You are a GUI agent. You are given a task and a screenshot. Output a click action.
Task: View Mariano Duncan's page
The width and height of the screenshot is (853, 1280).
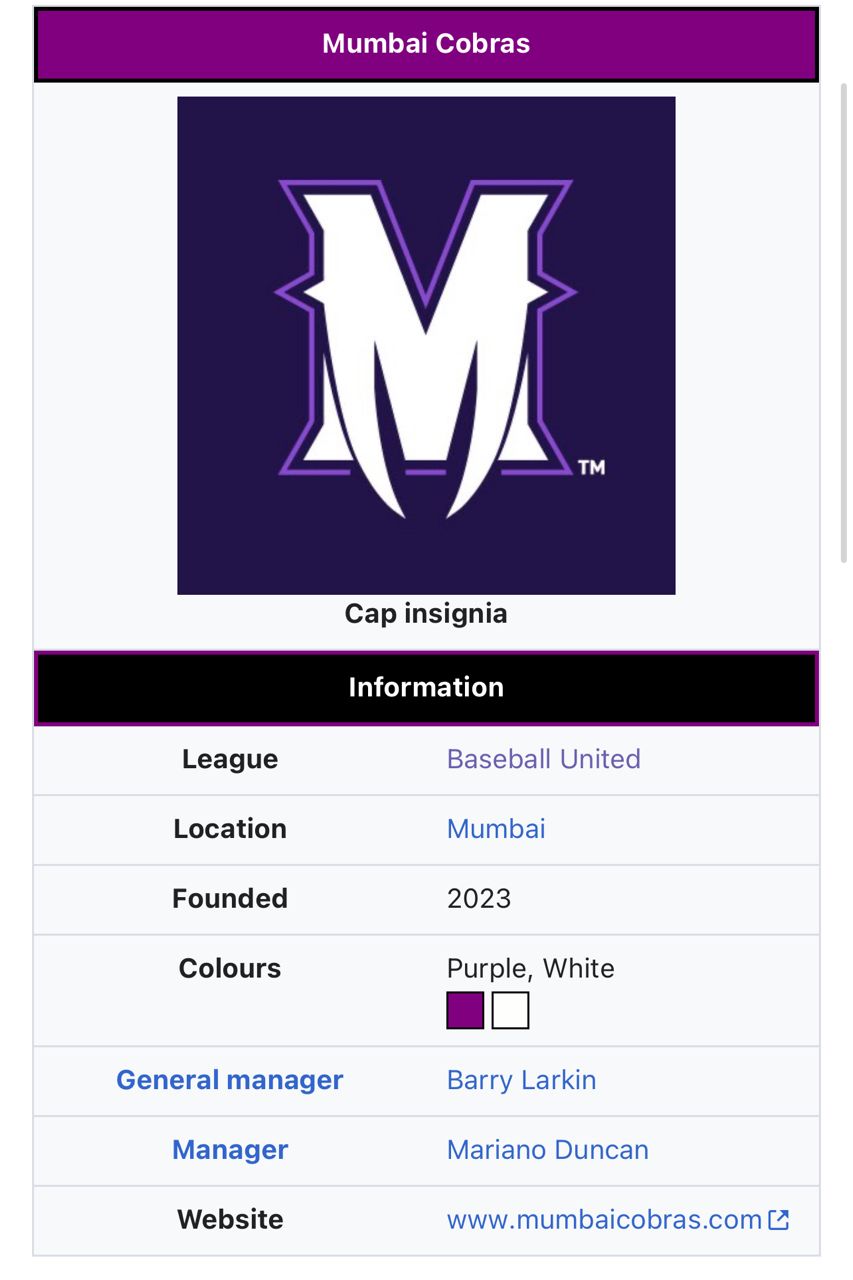[x=547, y=1150]
